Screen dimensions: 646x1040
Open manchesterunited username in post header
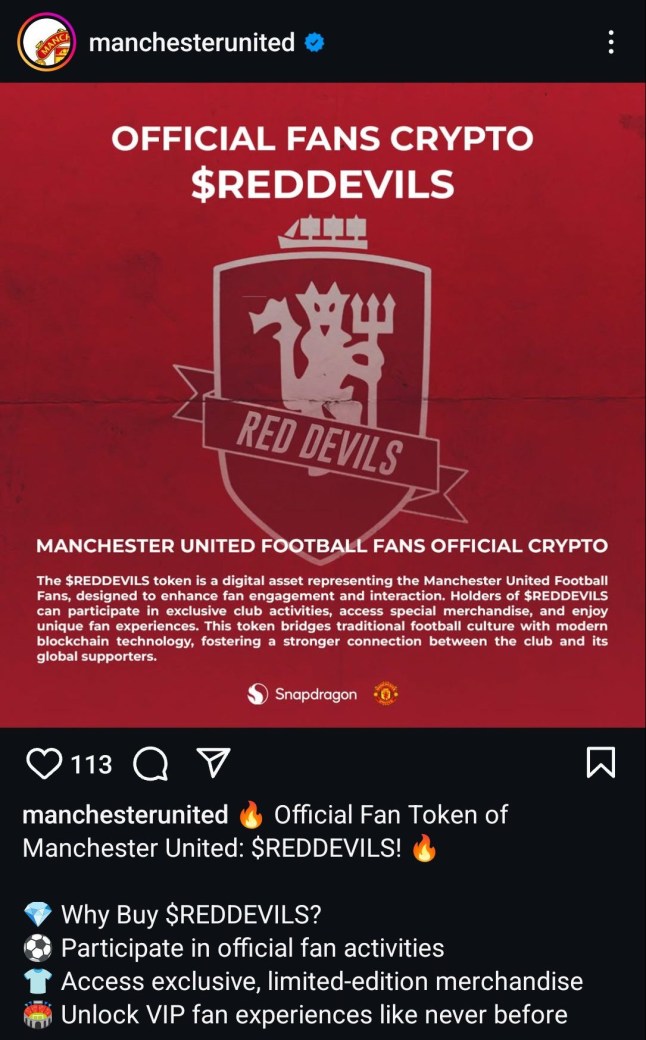pyautogui.click(x=192, y=42)
